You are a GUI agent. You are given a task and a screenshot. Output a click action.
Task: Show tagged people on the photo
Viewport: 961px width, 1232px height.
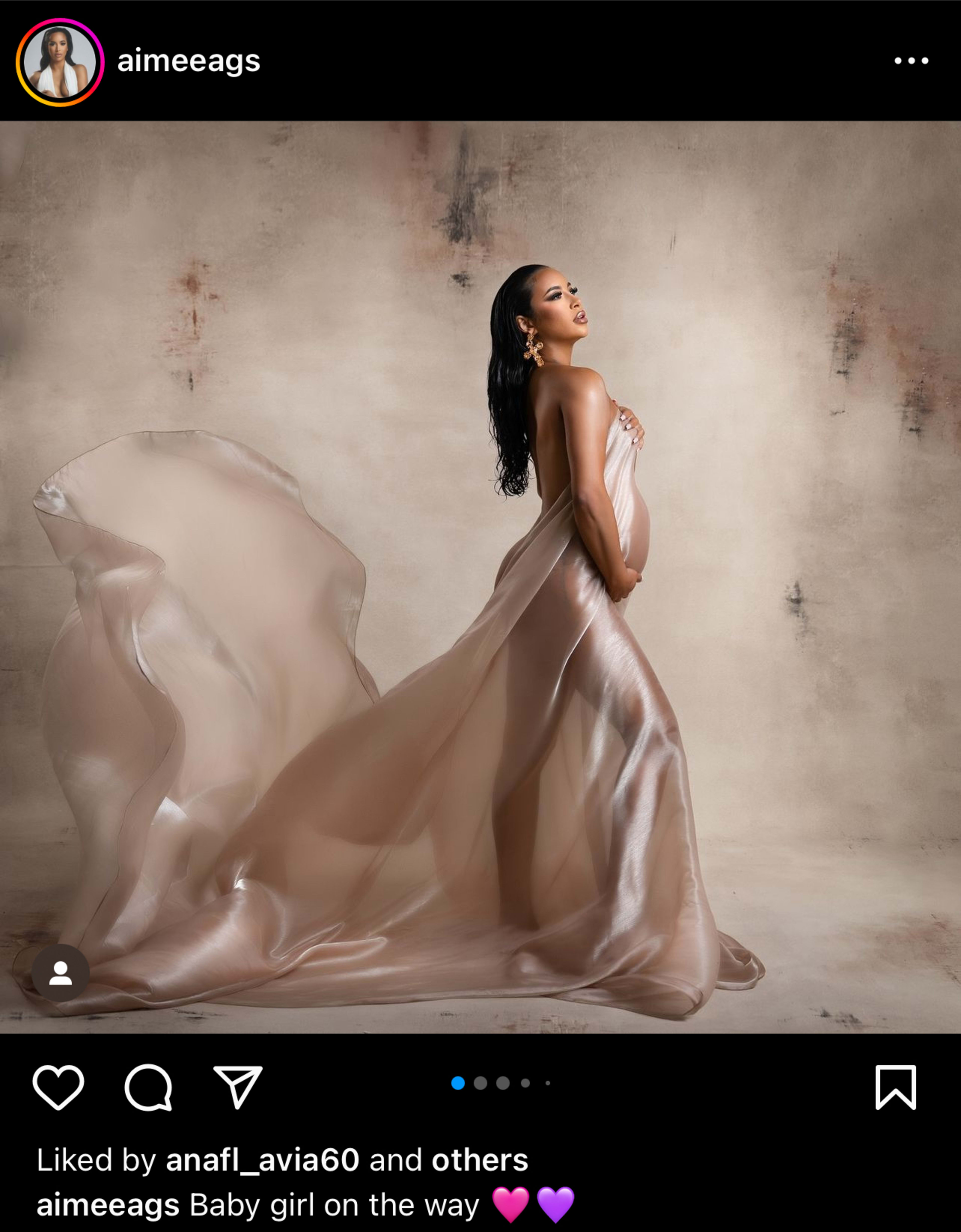click(60, 973)
